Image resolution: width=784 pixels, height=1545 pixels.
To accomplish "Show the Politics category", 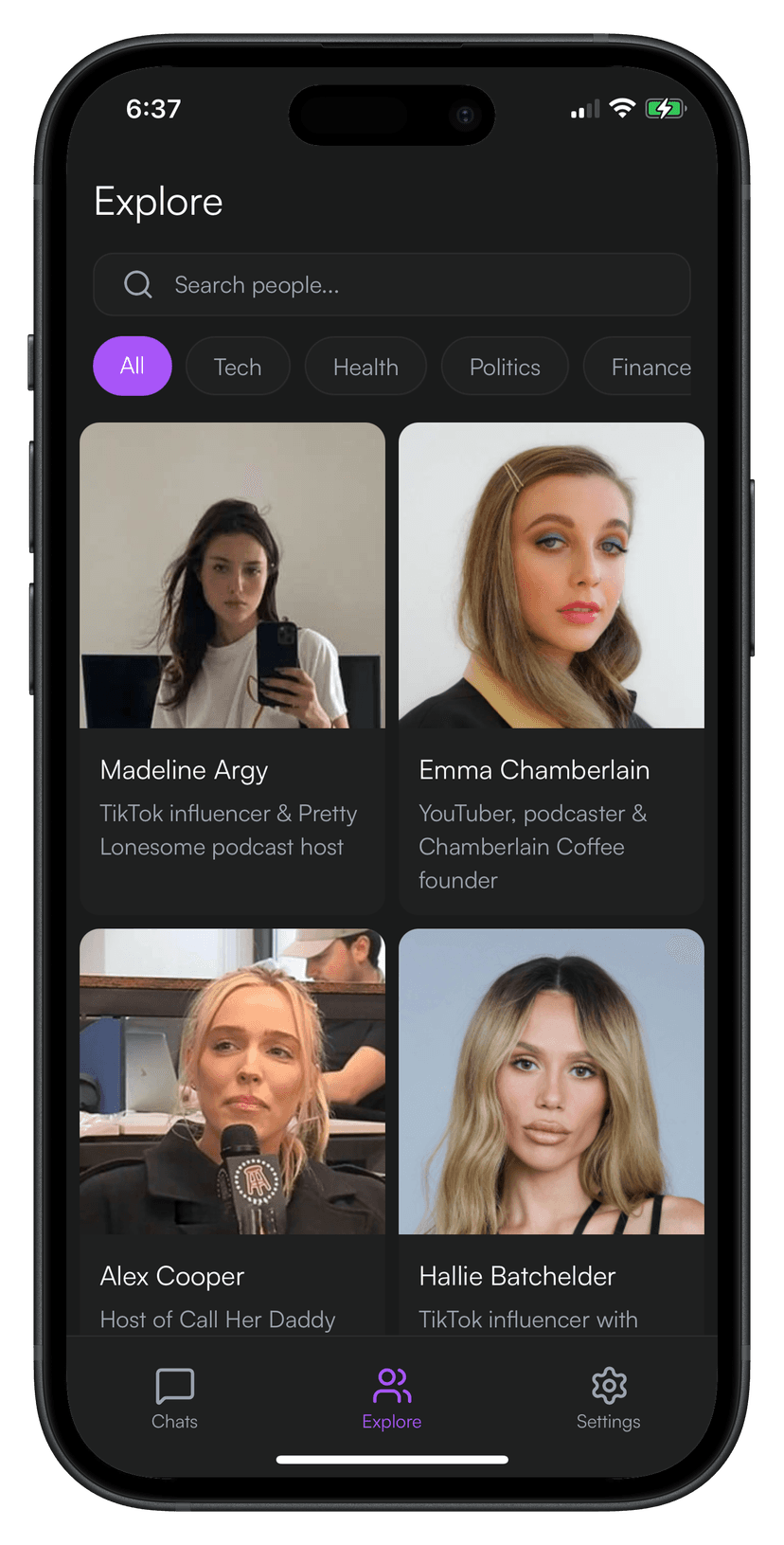I will (505, 367).
